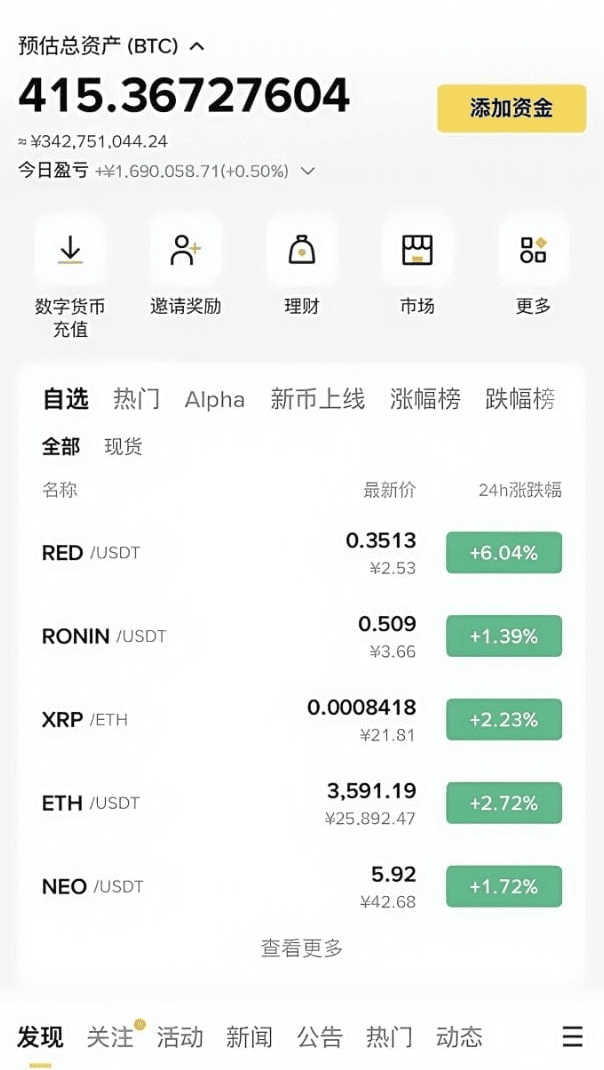604x1070 pixels.
Task: Select the 现货 filter
Action: coord(123,447)
